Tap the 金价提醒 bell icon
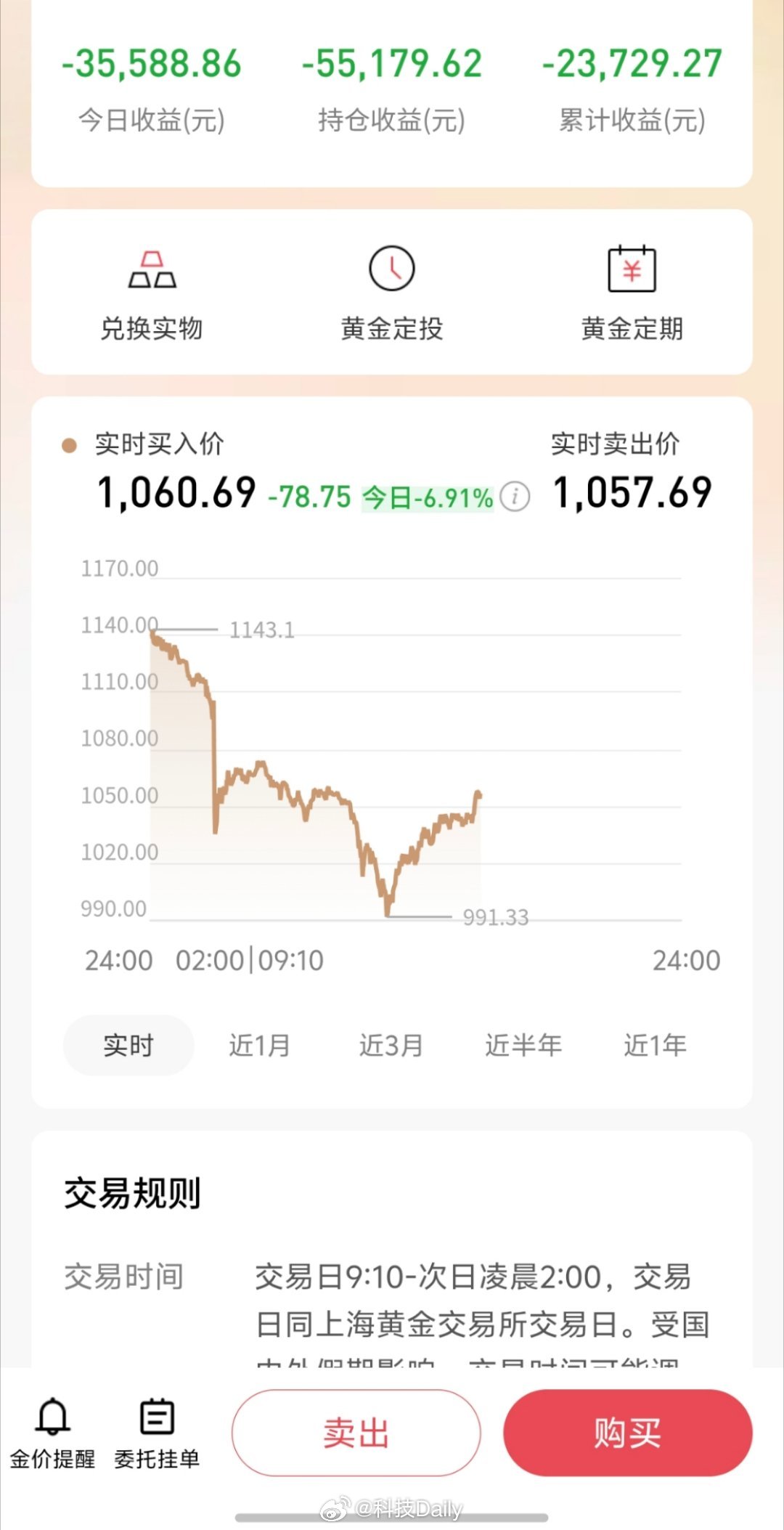Viewport: 784px width, 1530px height. pos(54,1415)
